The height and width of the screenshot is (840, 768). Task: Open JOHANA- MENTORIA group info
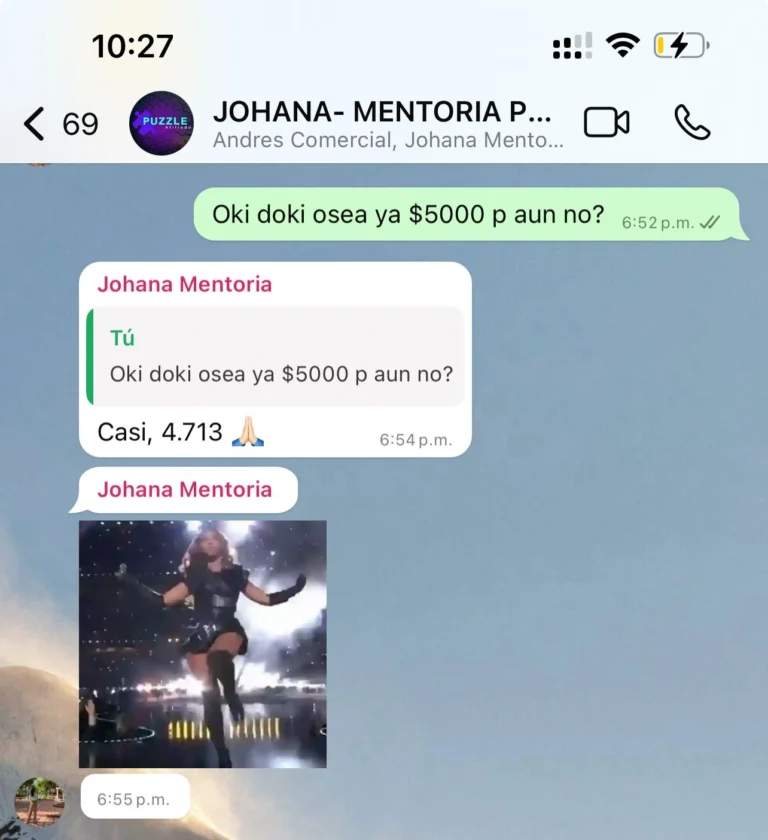click(x=385, y=123)
